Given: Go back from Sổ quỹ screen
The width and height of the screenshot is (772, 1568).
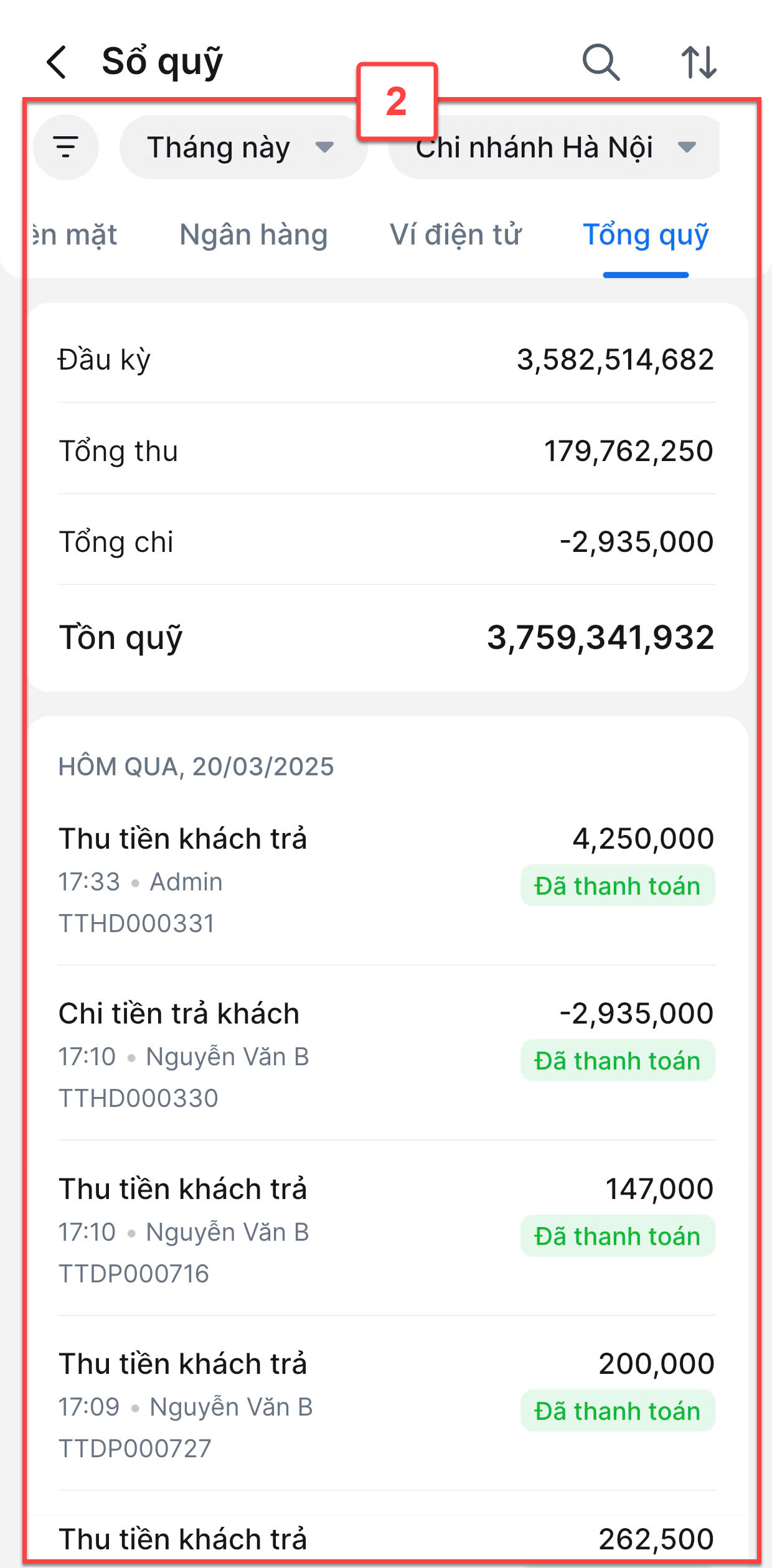Looking at the screenshot, I should coord(57,62).
